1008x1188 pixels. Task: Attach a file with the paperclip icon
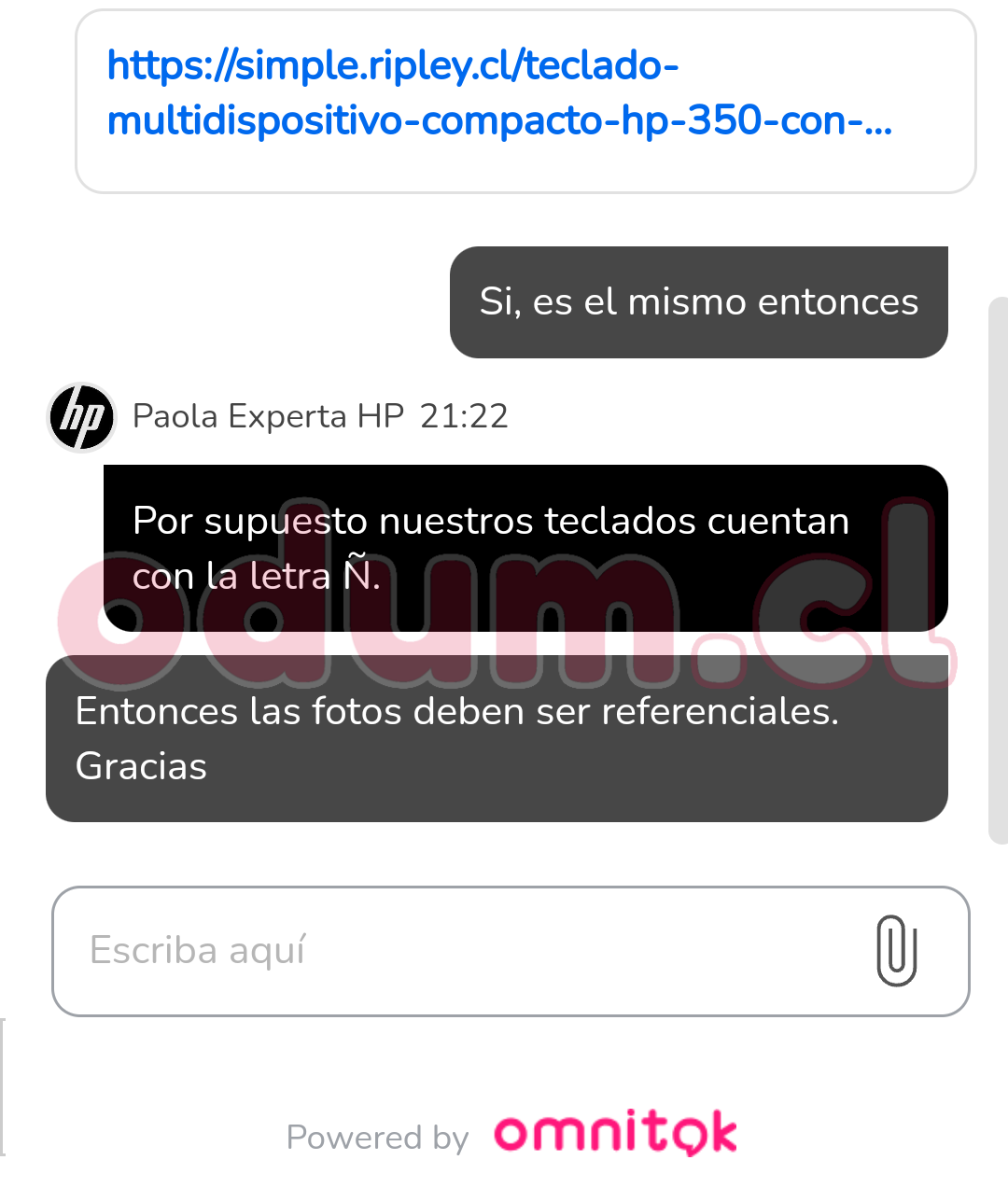[x=896, y=950]
